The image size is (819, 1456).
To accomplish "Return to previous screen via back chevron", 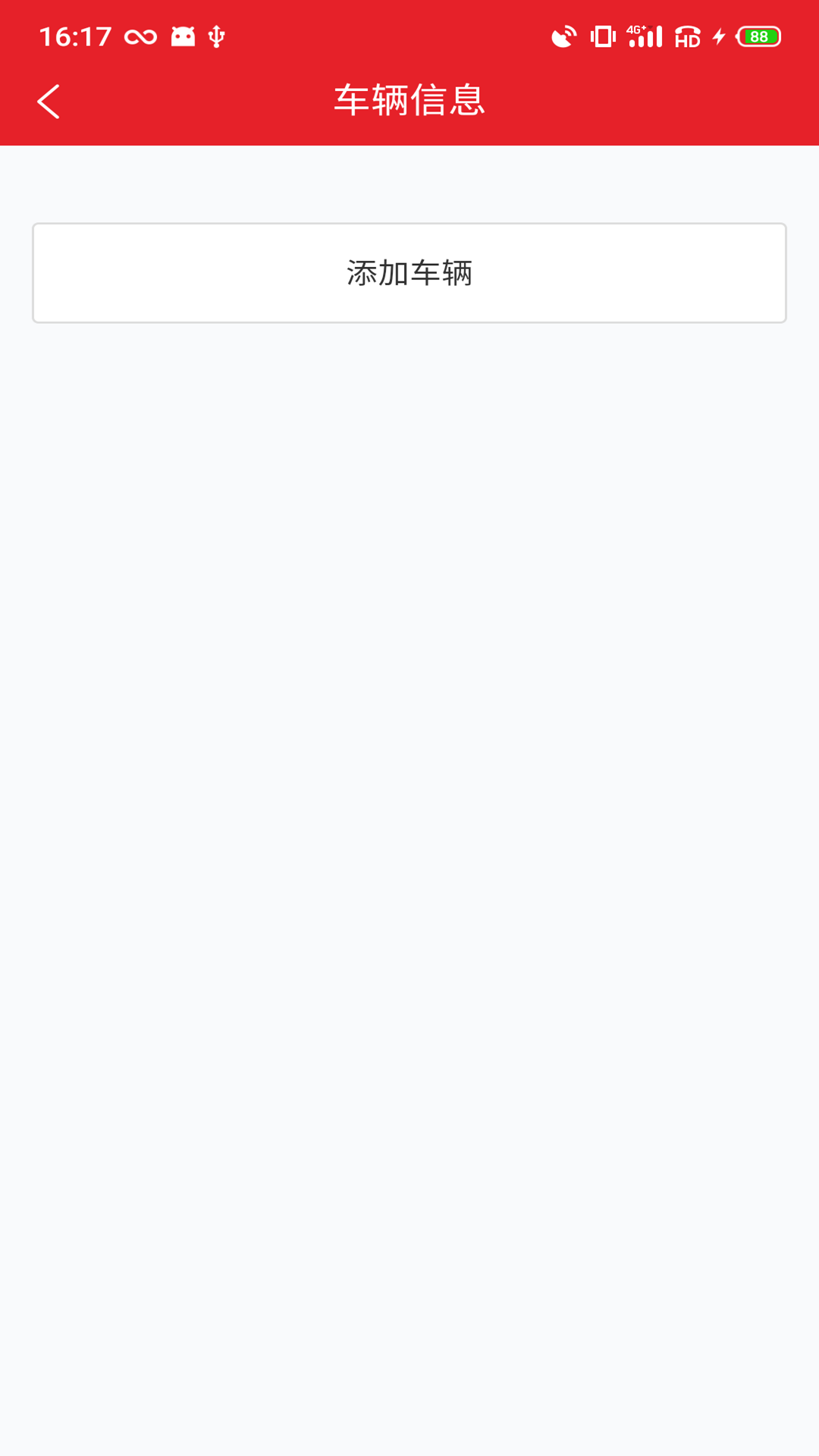I will (x=49, y=101).
